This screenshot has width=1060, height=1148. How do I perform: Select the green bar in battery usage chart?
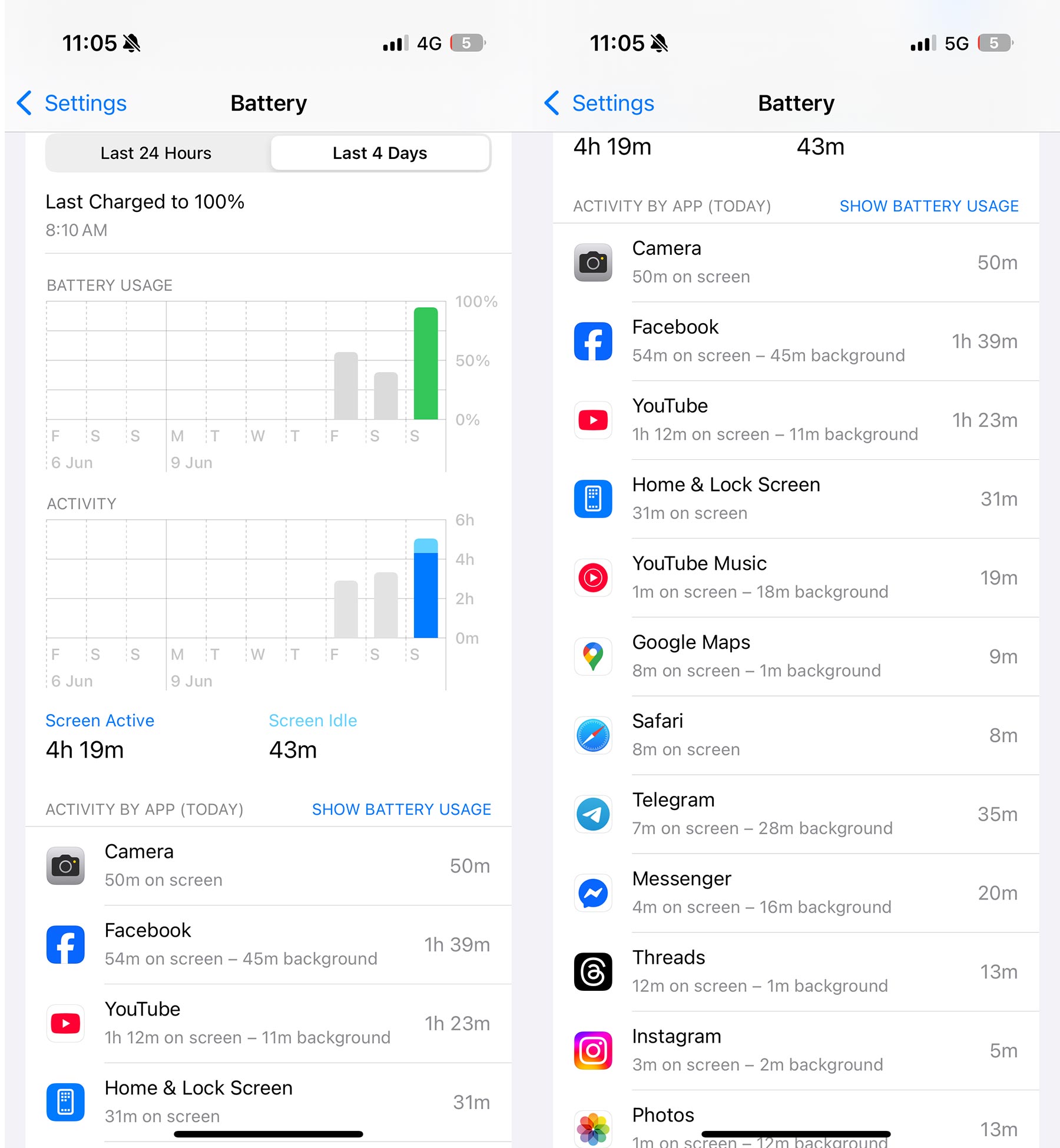(x=425, y=363)
